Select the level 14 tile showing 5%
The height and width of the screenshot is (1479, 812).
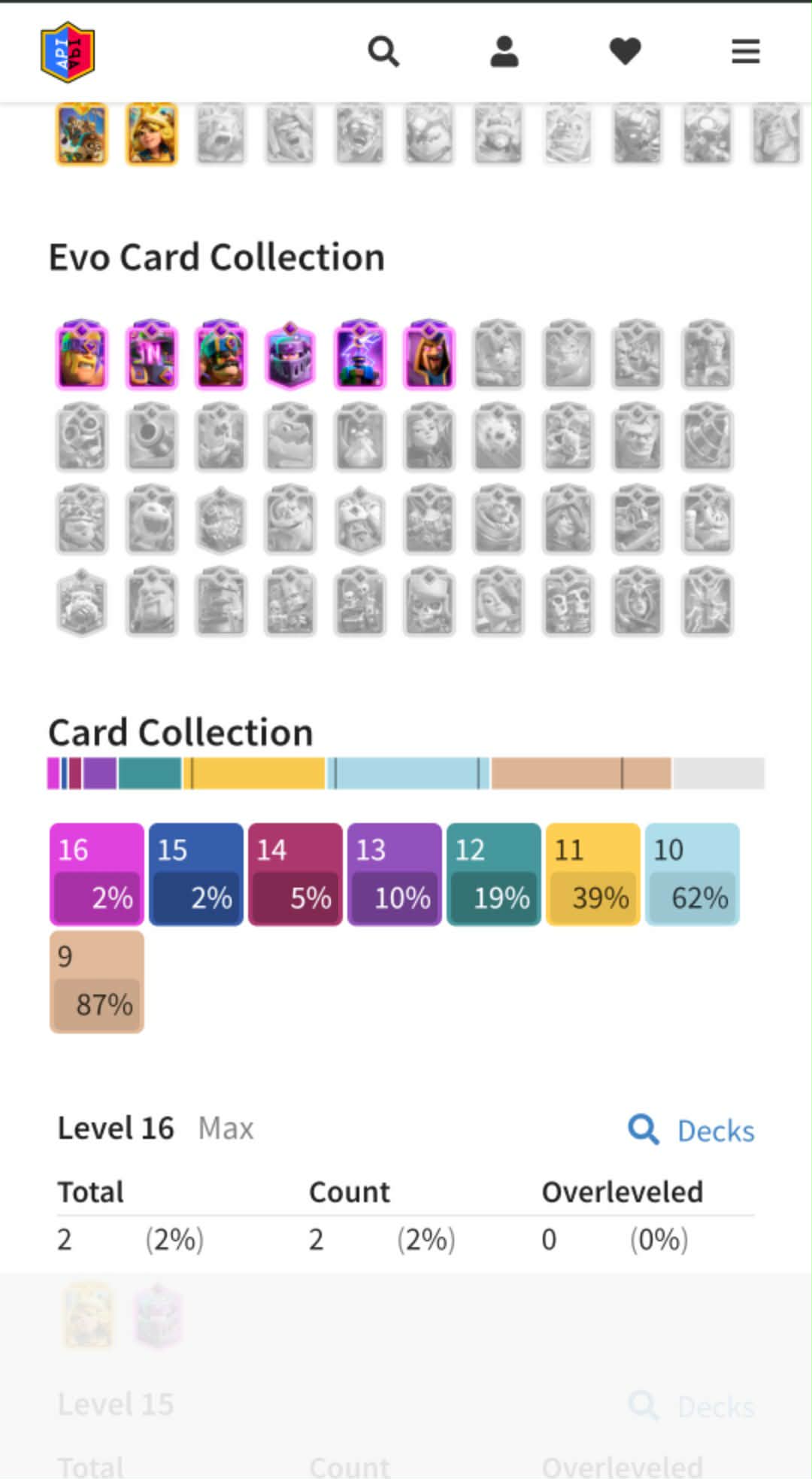(295, 873)
